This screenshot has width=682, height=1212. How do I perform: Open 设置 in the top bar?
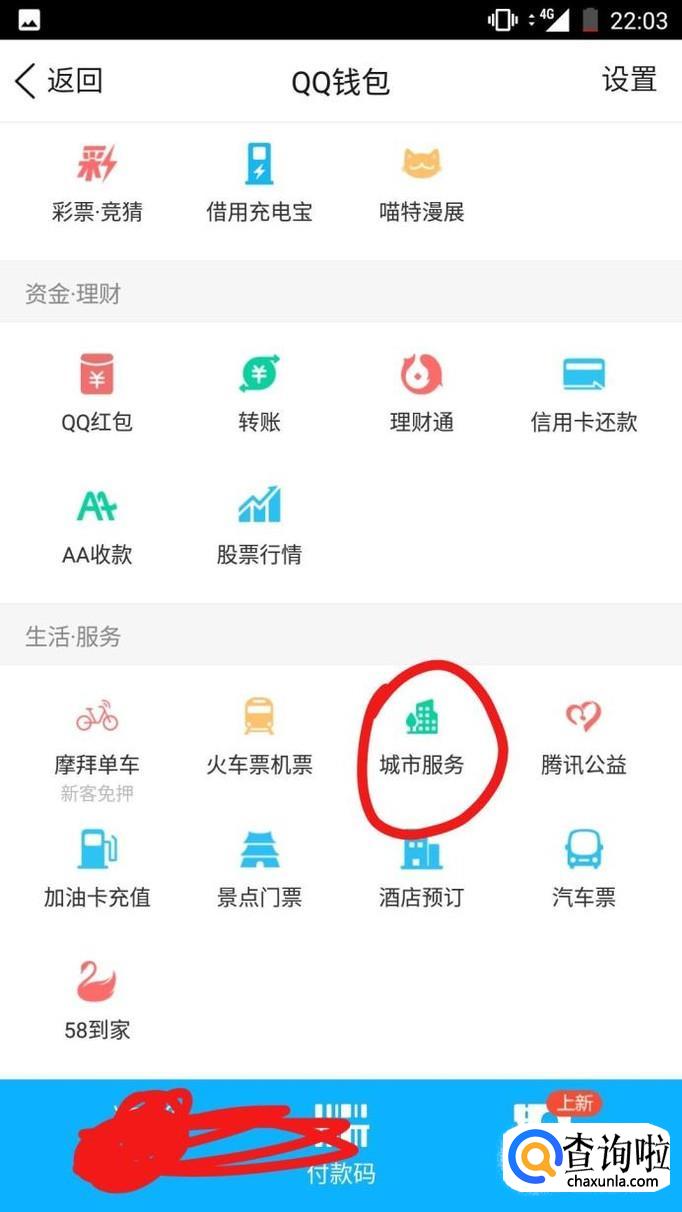tap(629, 80)
